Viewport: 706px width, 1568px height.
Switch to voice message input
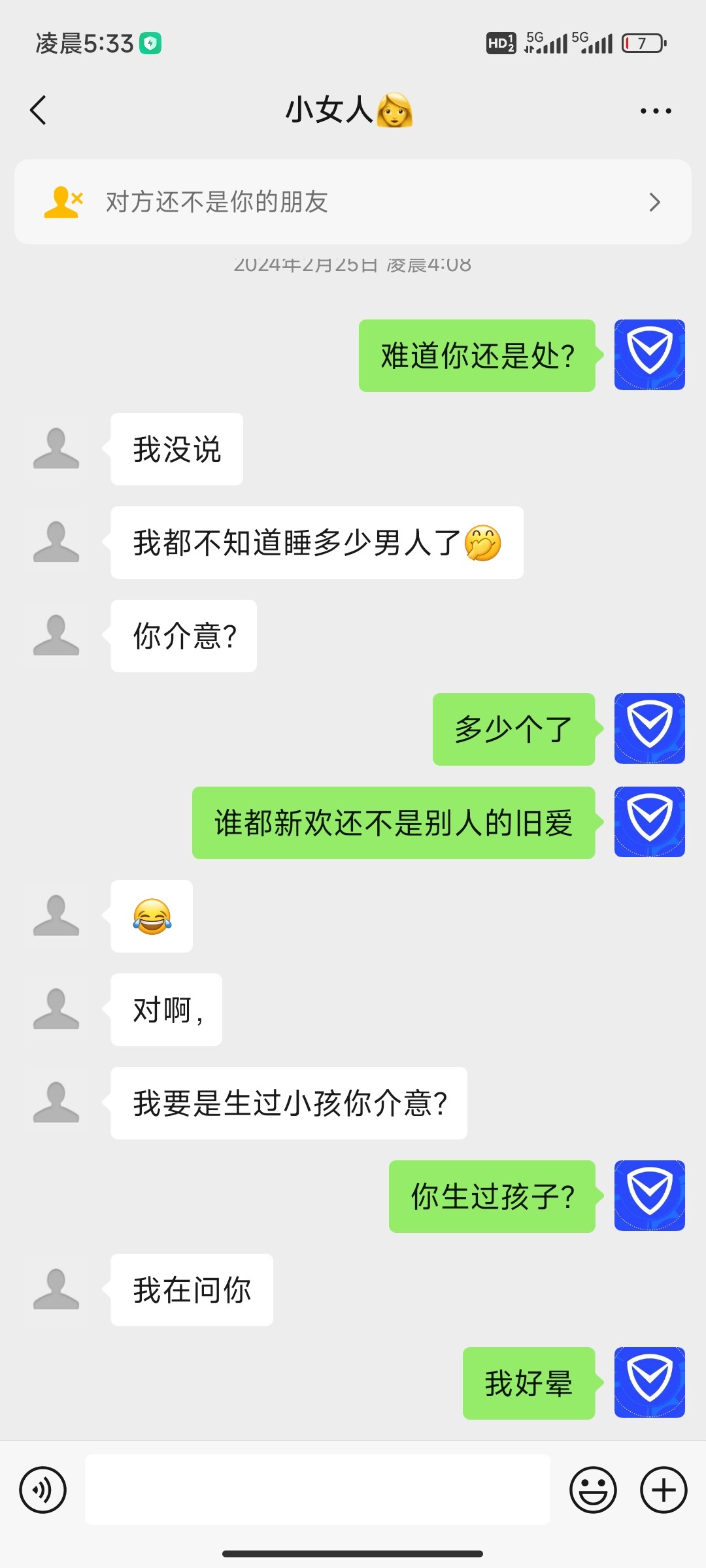coord(43,1490)
